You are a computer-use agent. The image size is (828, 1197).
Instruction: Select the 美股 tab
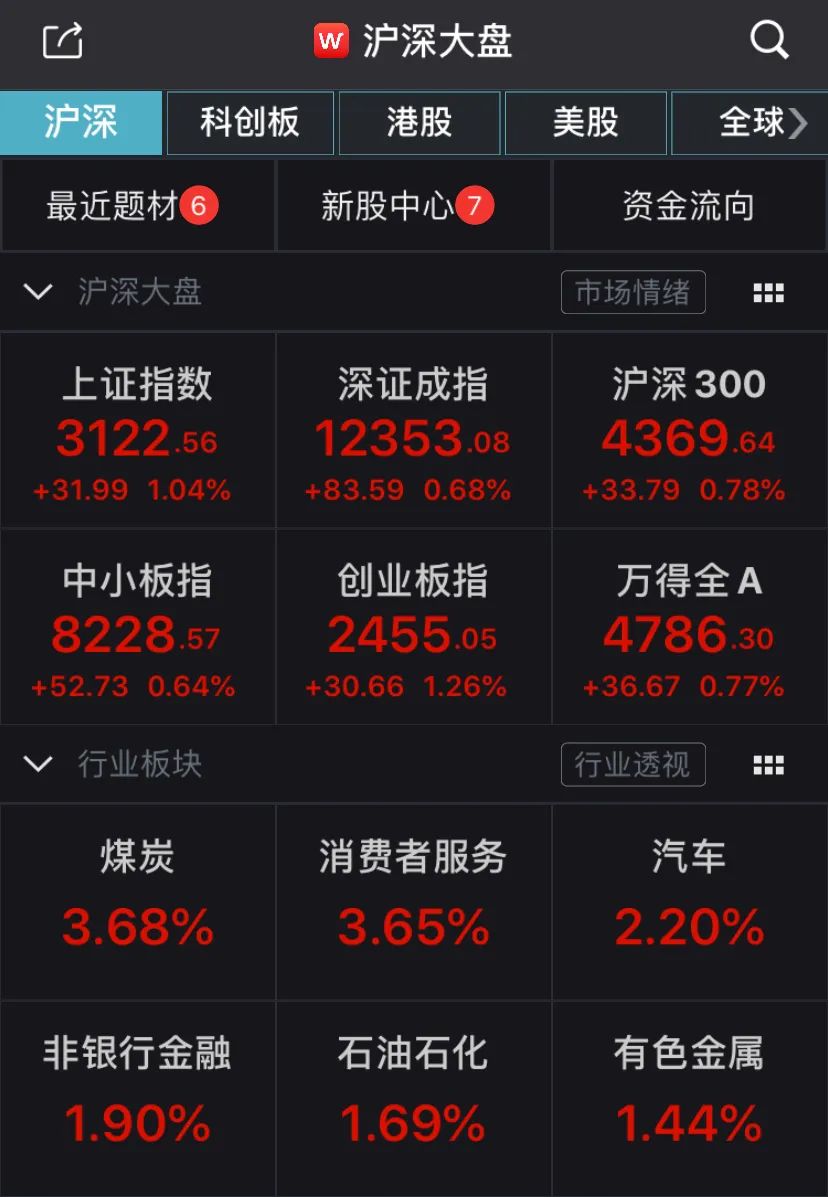point(585,123)
